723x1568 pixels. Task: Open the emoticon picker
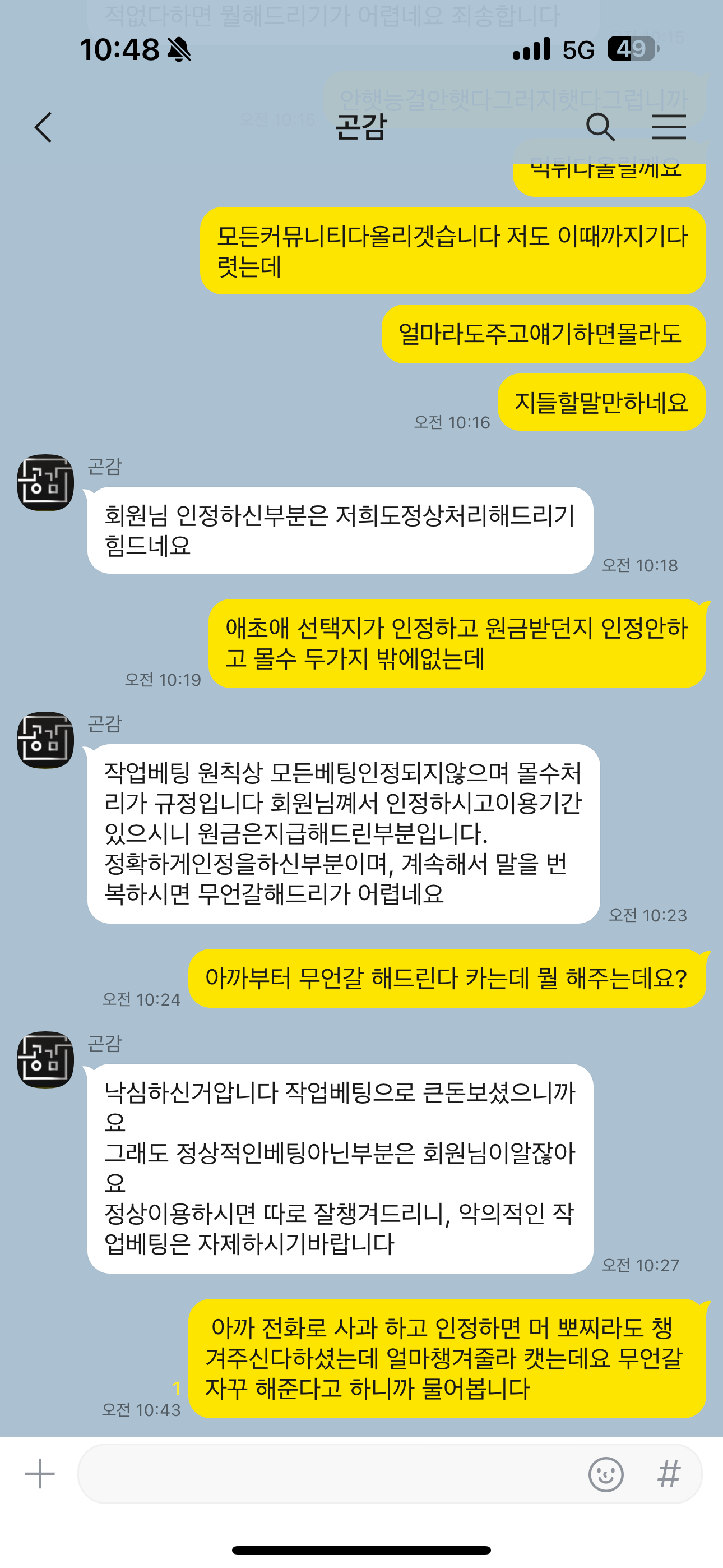pyautogui.click(x=605, y=1474)
